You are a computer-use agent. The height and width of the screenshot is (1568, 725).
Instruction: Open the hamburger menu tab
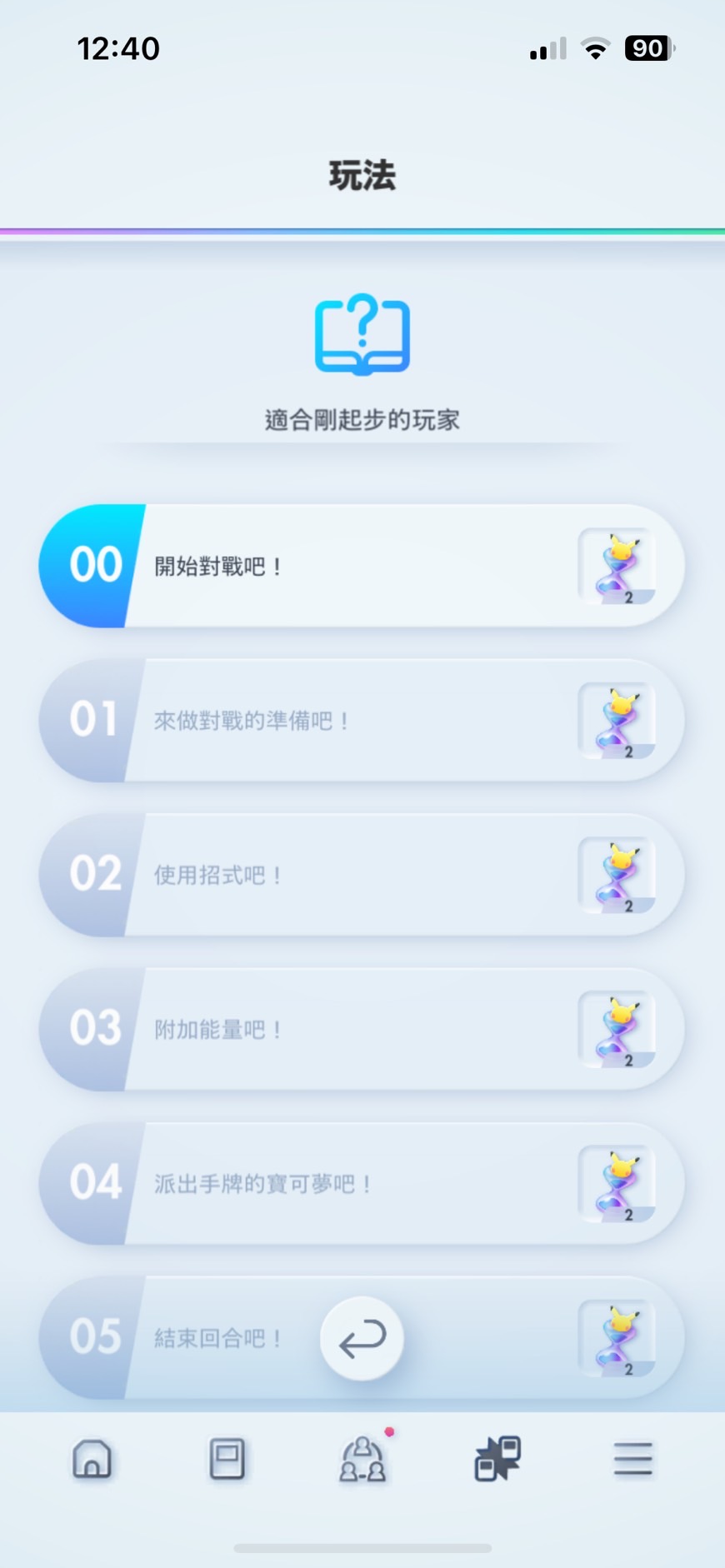(632, 1459)
